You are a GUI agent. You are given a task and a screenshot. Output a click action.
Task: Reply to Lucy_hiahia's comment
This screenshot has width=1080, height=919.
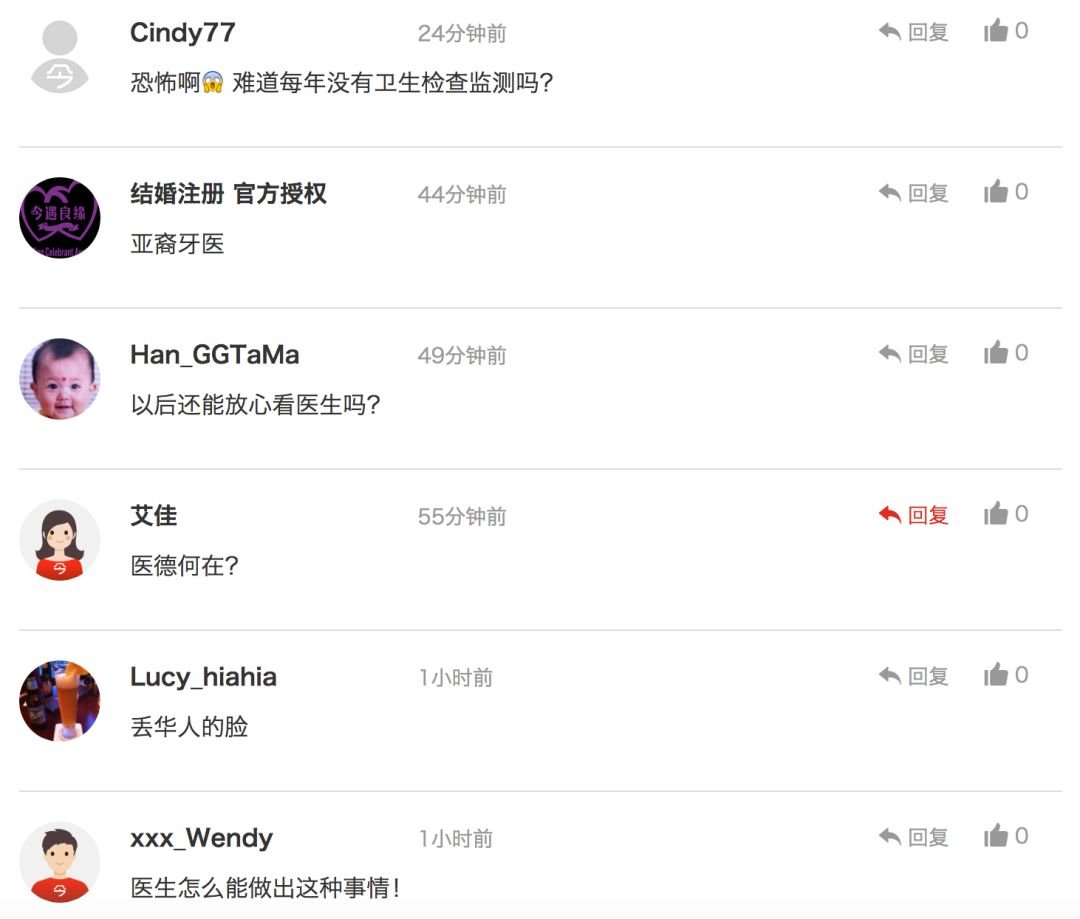pos(913,676)
